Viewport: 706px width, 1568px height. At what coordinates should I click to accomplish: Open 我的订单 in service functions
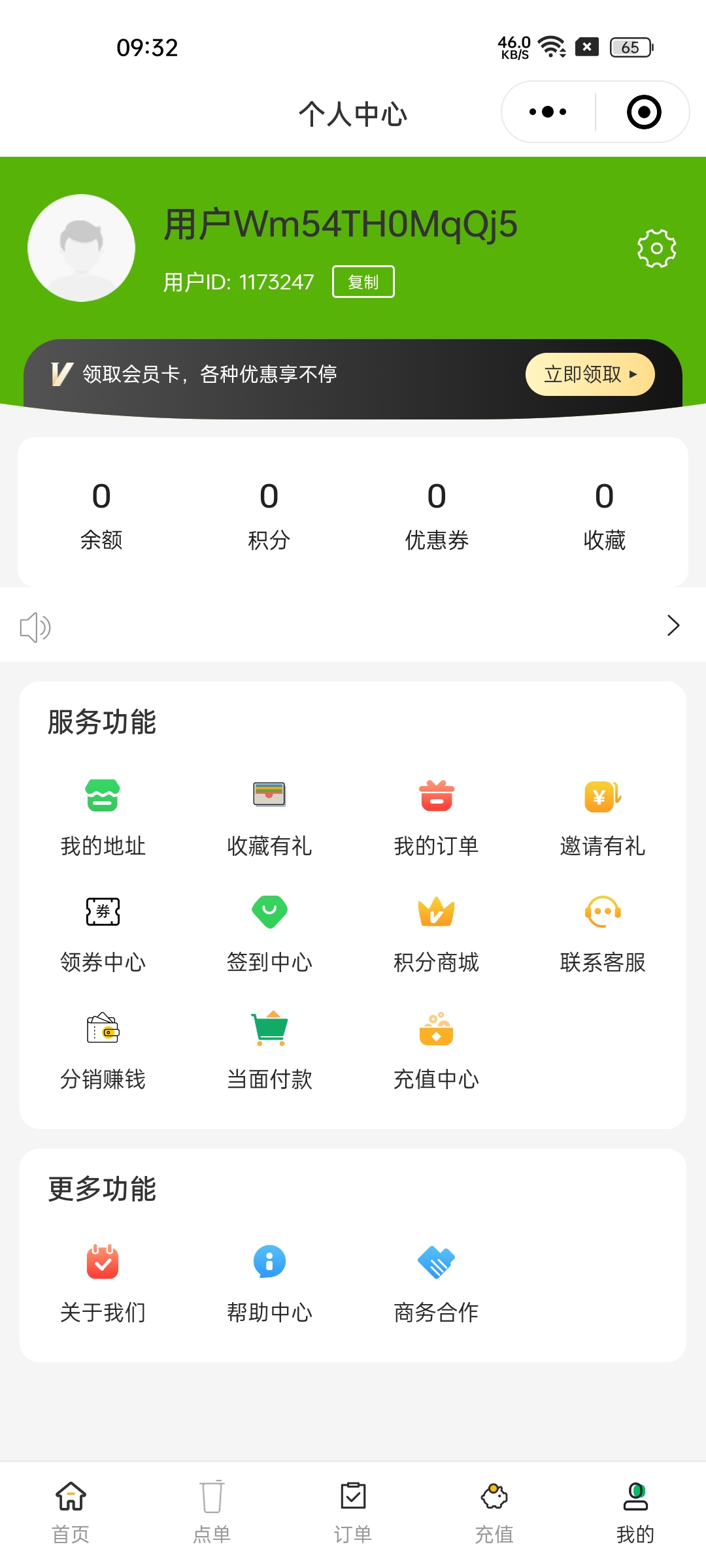click(436, 817)
